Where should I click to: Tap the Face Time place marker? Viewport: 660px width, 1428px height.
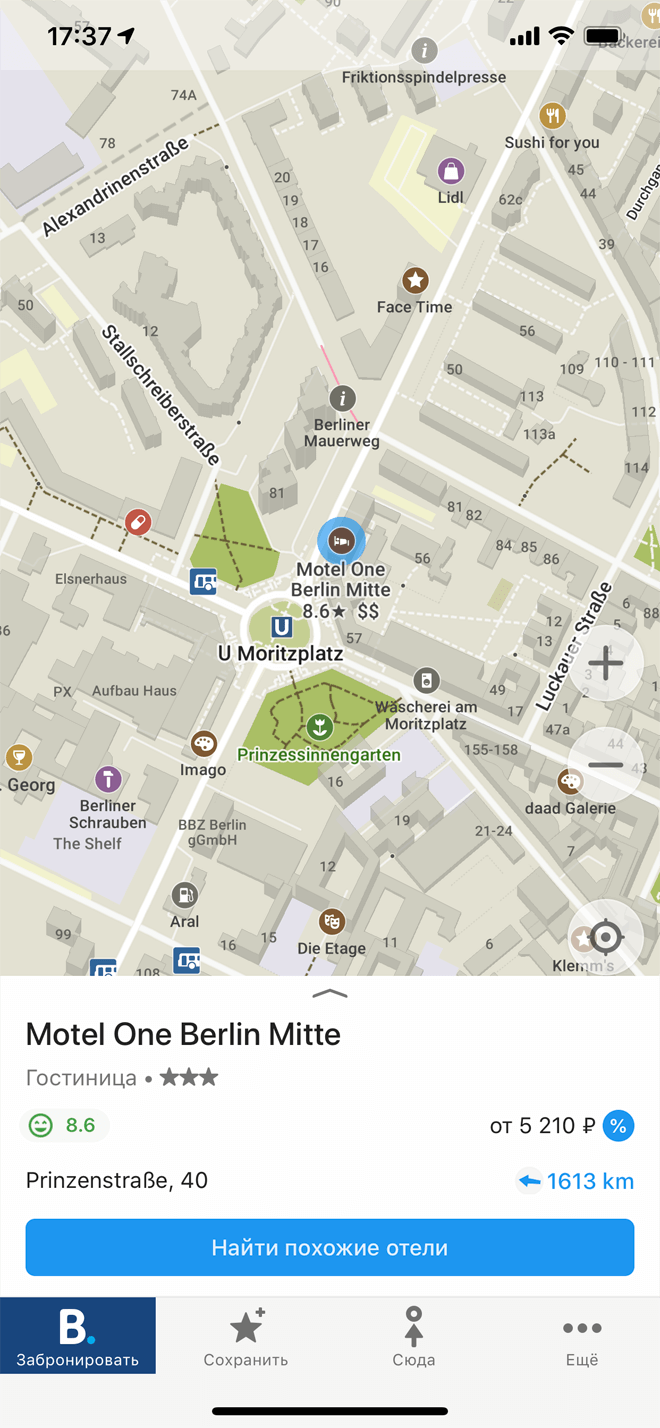pyautogui.click(x=415, y=280)
